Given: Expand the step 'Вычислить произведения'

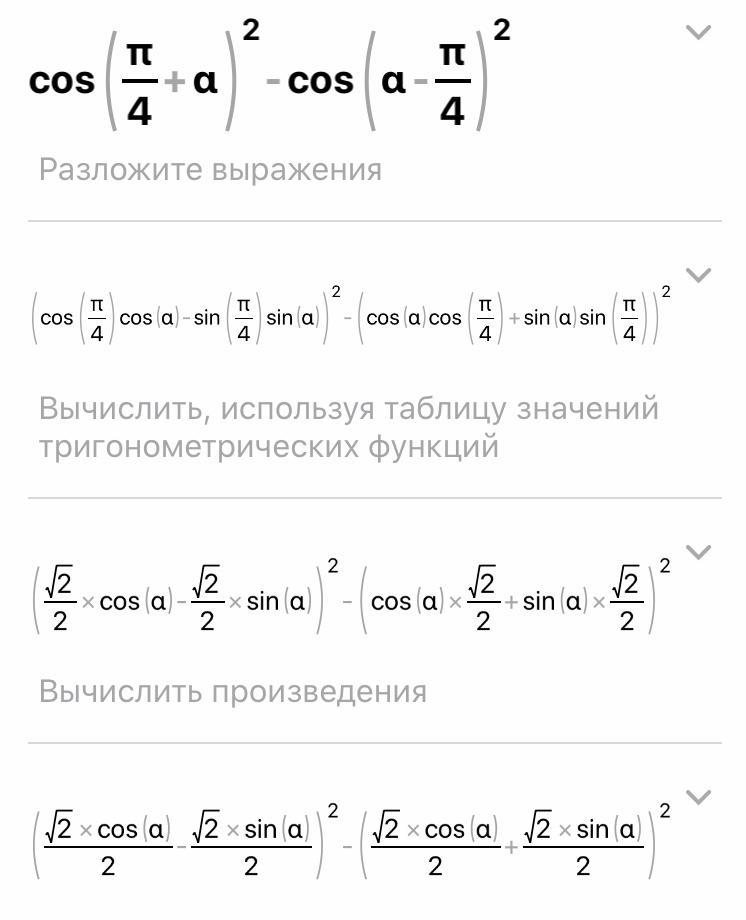Looking at the screenshot, I should [x=698, y=552].
